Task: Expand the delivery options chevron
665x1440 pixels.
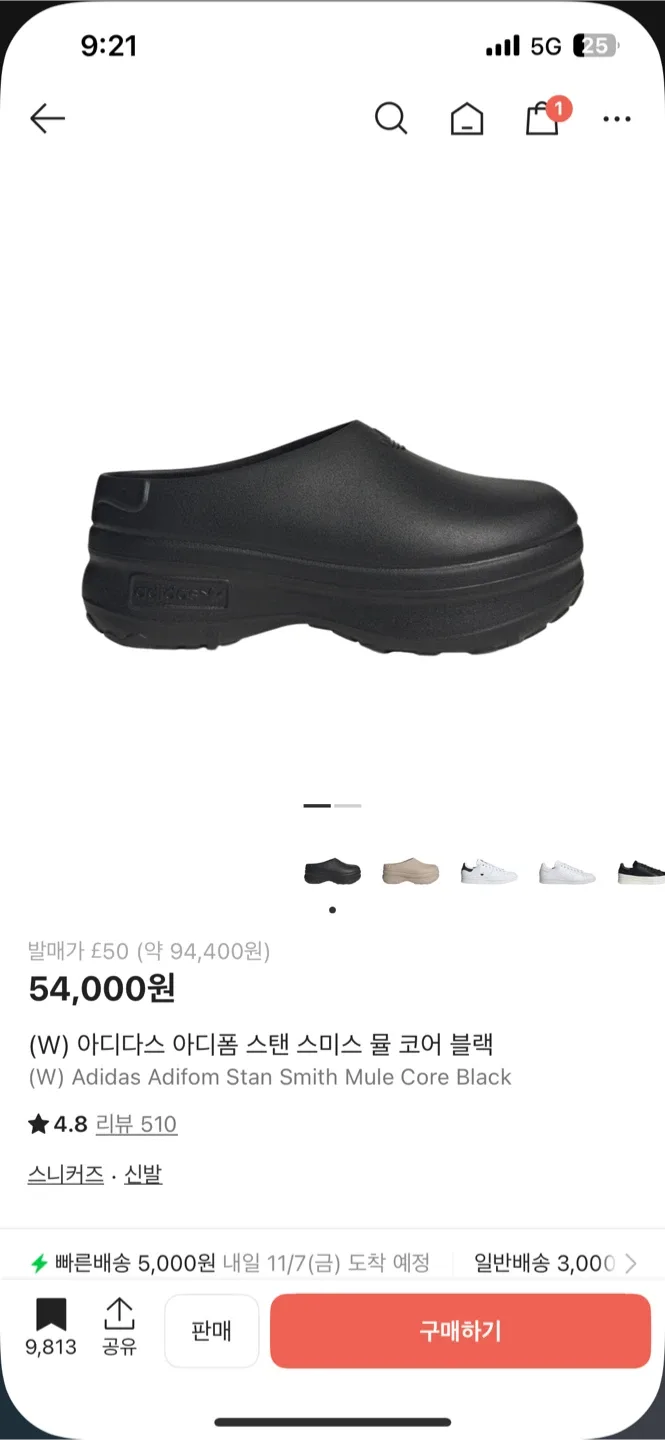Action: point(631,1263)
